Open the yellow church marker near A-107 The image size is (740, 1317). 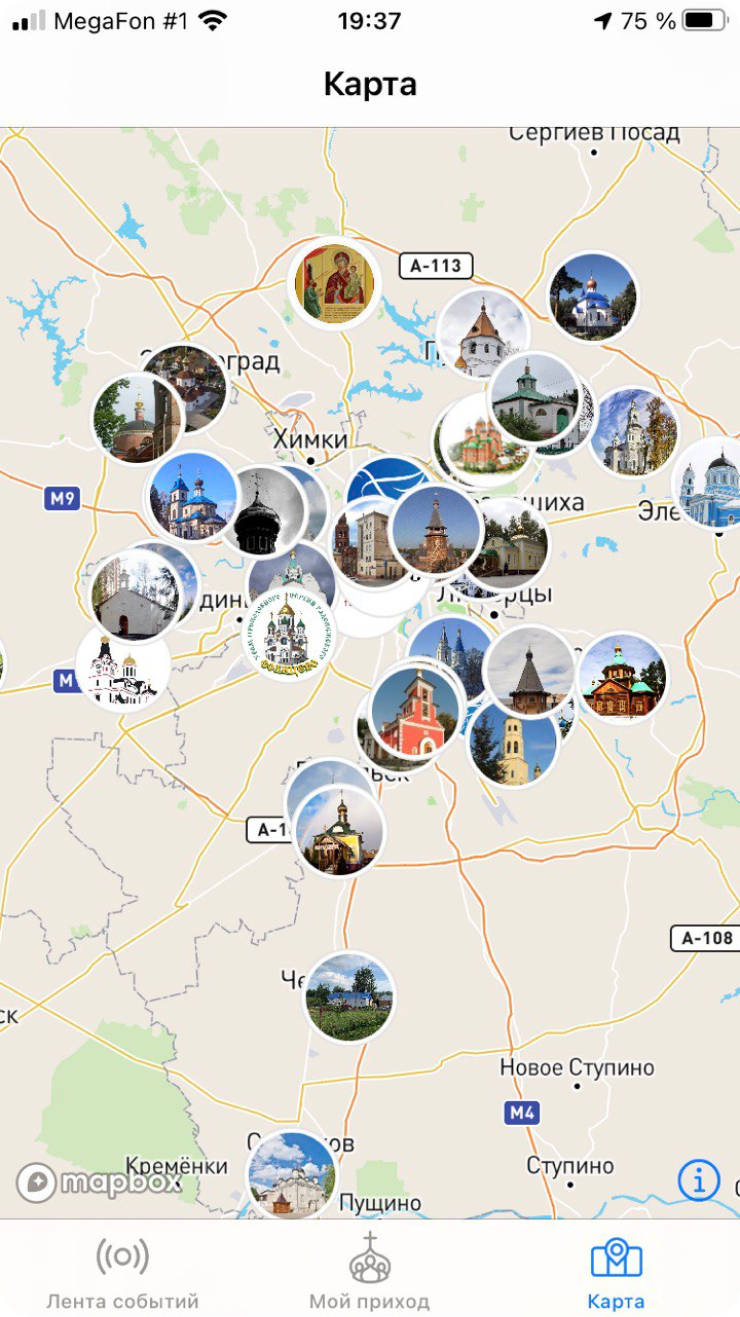click(x=340, y=832)
